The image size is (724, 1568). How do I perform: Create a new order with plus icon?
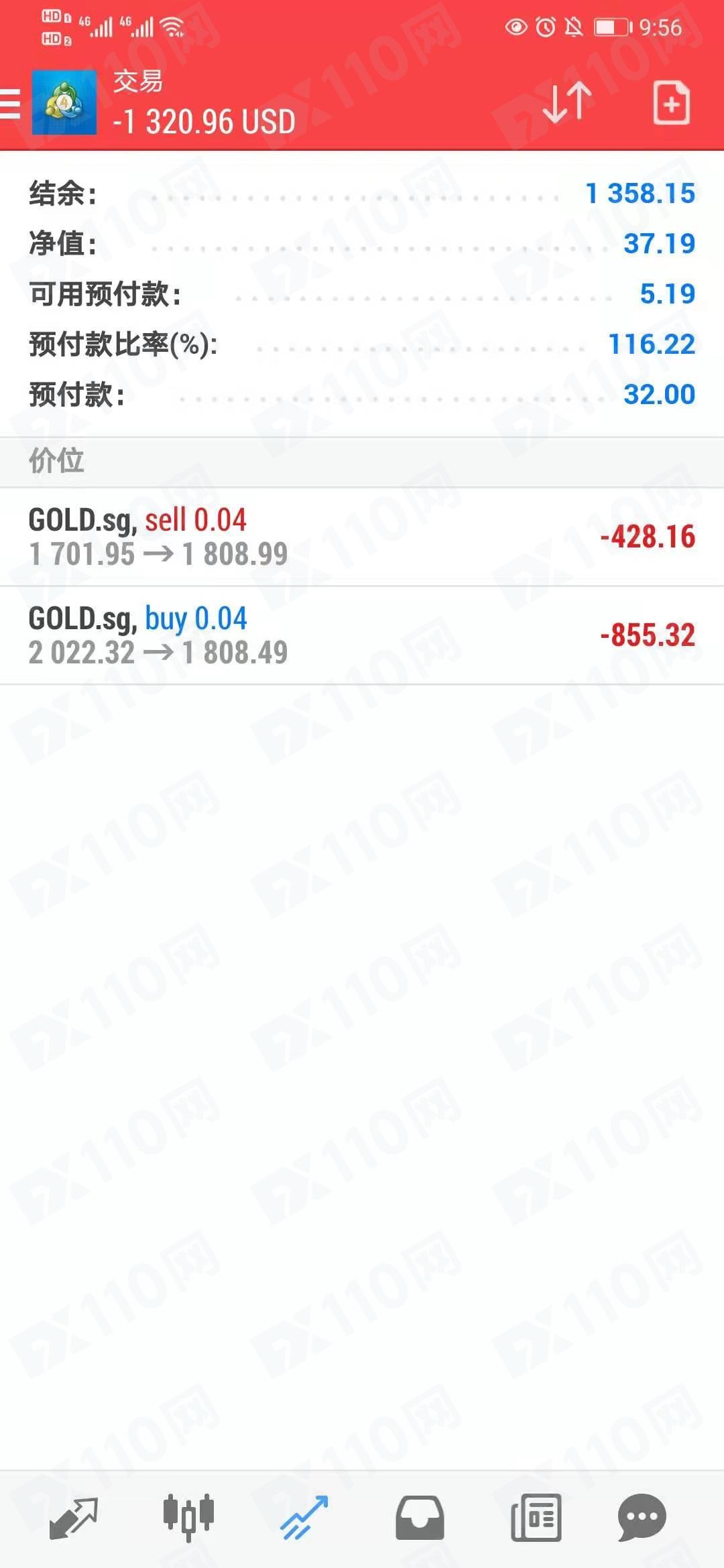tap(672, 103)
